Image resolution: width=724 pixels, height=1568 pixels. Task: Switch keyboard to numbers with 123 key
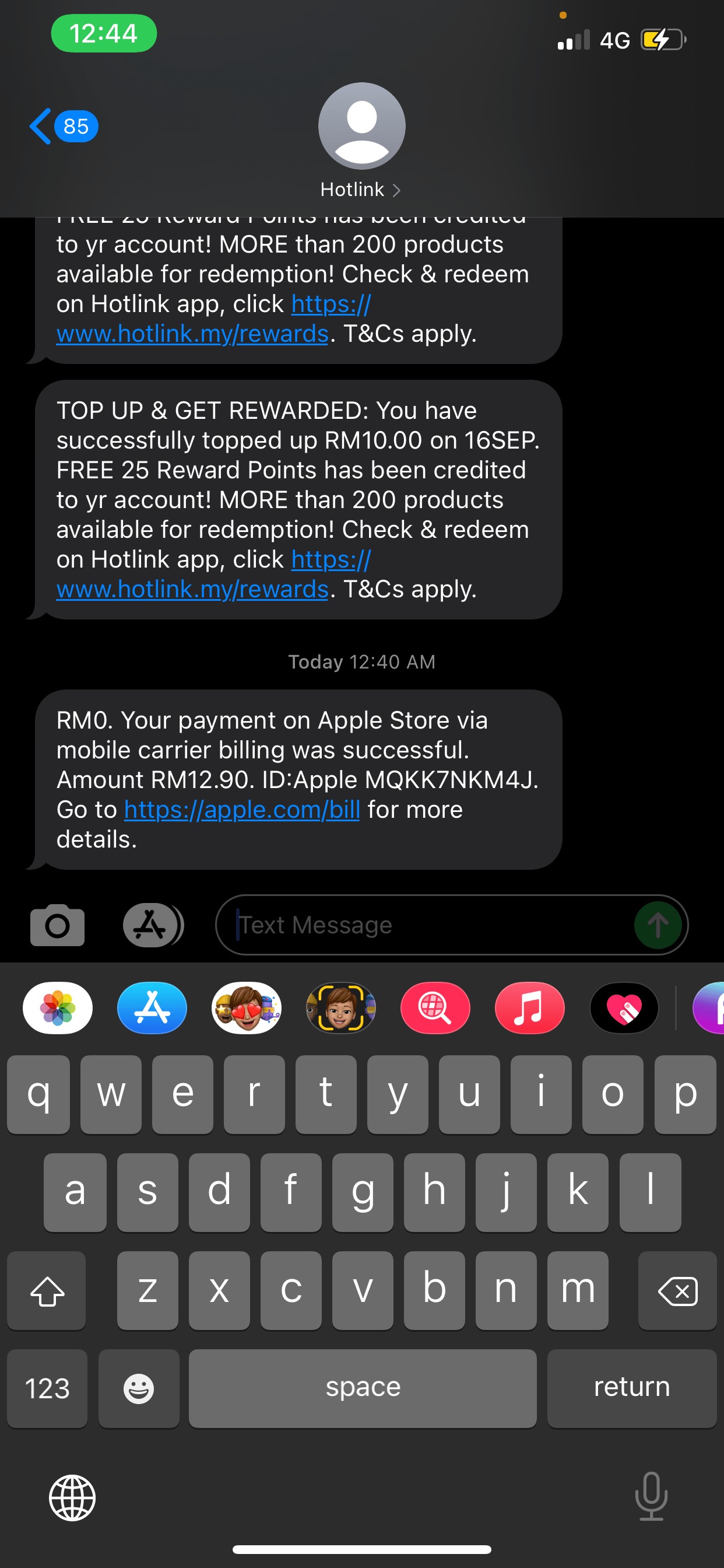click(47, 1388)
